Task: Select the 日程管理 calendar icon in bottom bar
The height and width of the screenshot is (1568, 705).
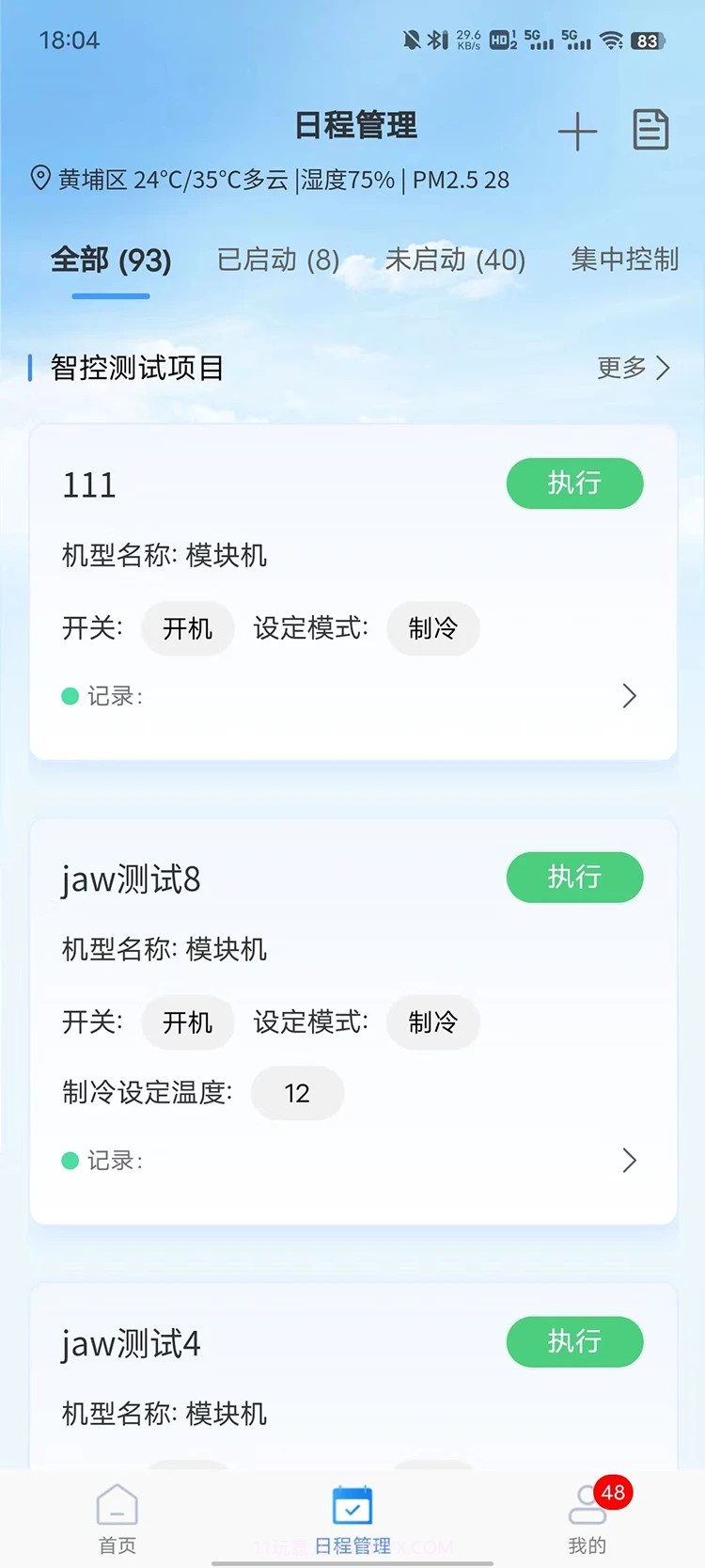Action: (352, 1500)
